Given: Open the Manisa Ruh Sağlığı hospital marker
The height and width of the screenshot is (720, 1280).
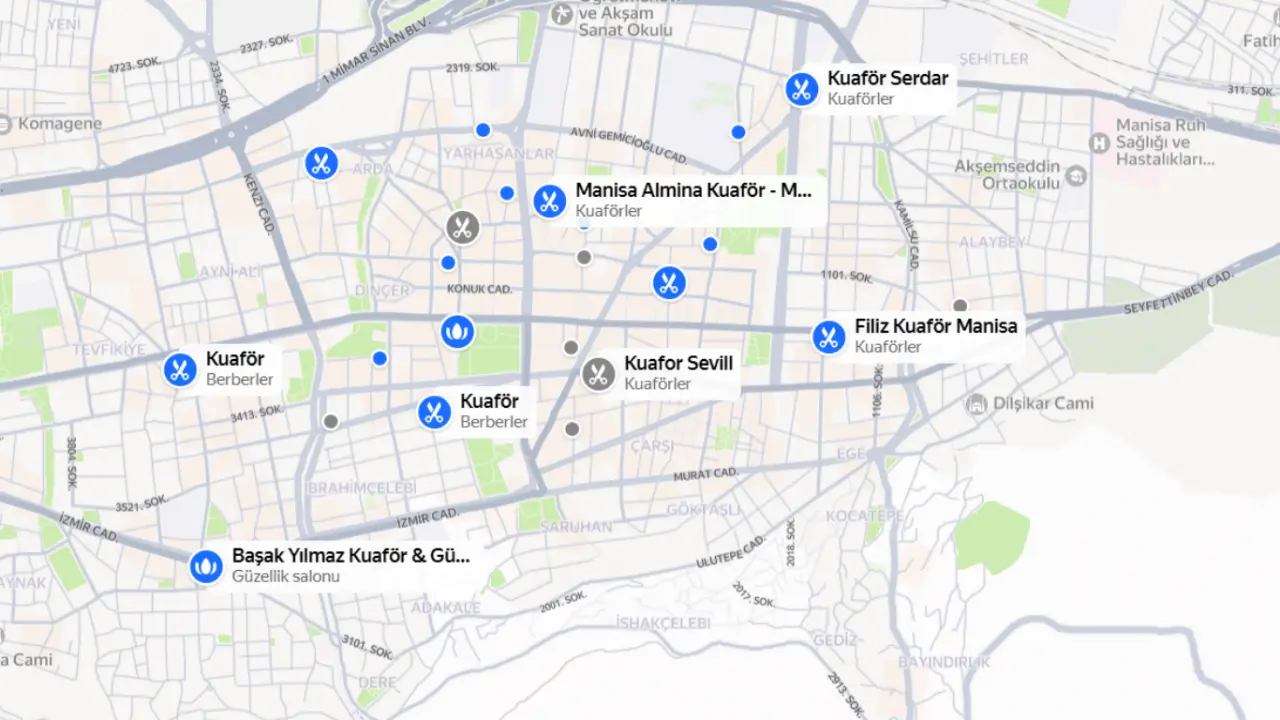Looking at the screenshot, I should [1101, 144].
